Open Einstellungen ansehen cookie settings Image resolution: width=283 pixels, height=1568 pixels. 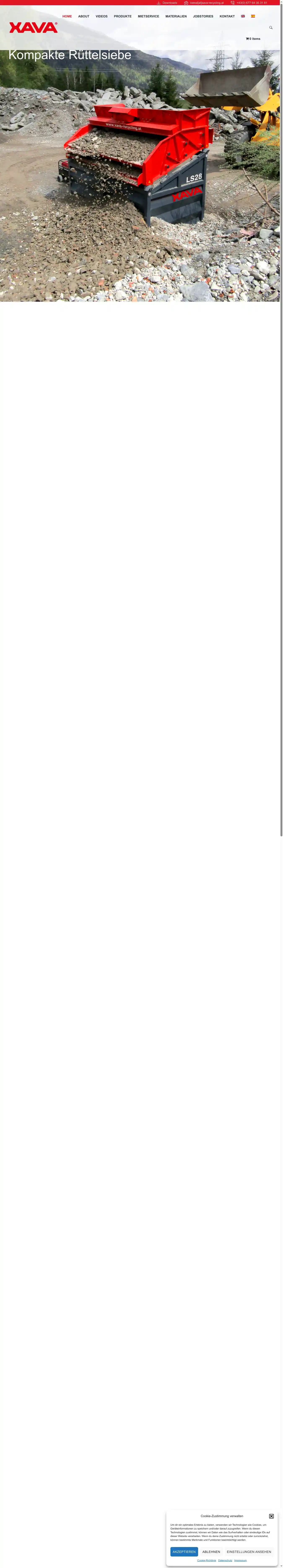pos(249,1552)
